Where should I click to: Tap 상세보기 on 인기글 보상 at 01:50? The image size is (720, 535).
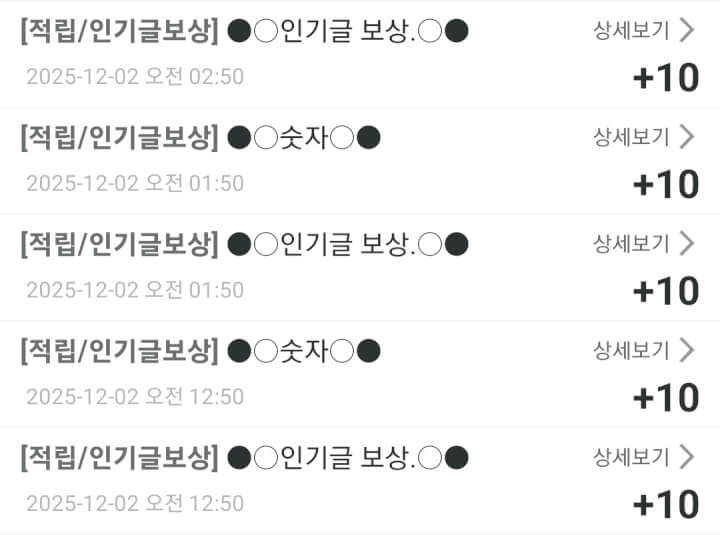click(643, 243)
